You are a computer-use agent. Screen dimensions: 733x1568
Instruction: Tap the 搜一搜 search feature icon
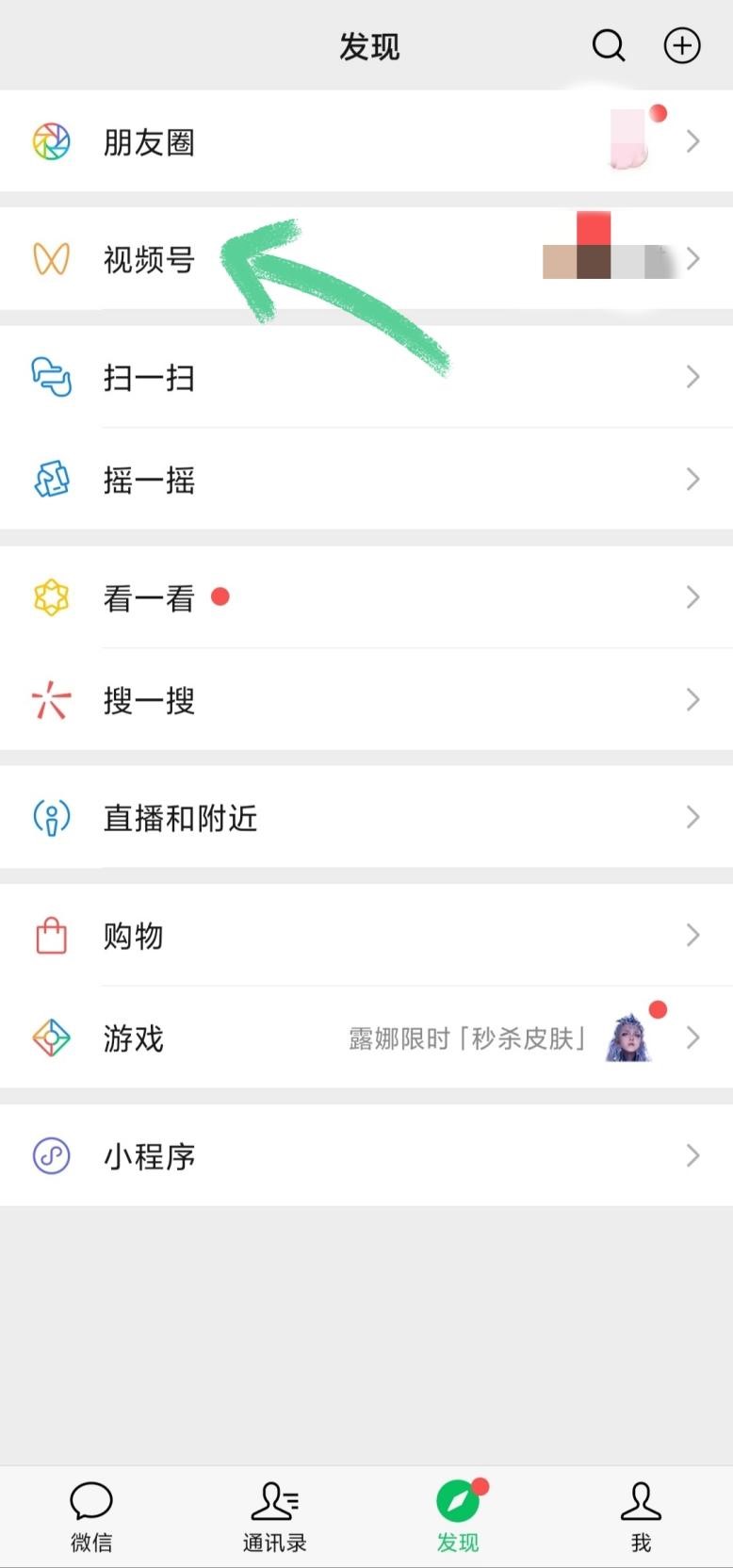pos(52,700)
